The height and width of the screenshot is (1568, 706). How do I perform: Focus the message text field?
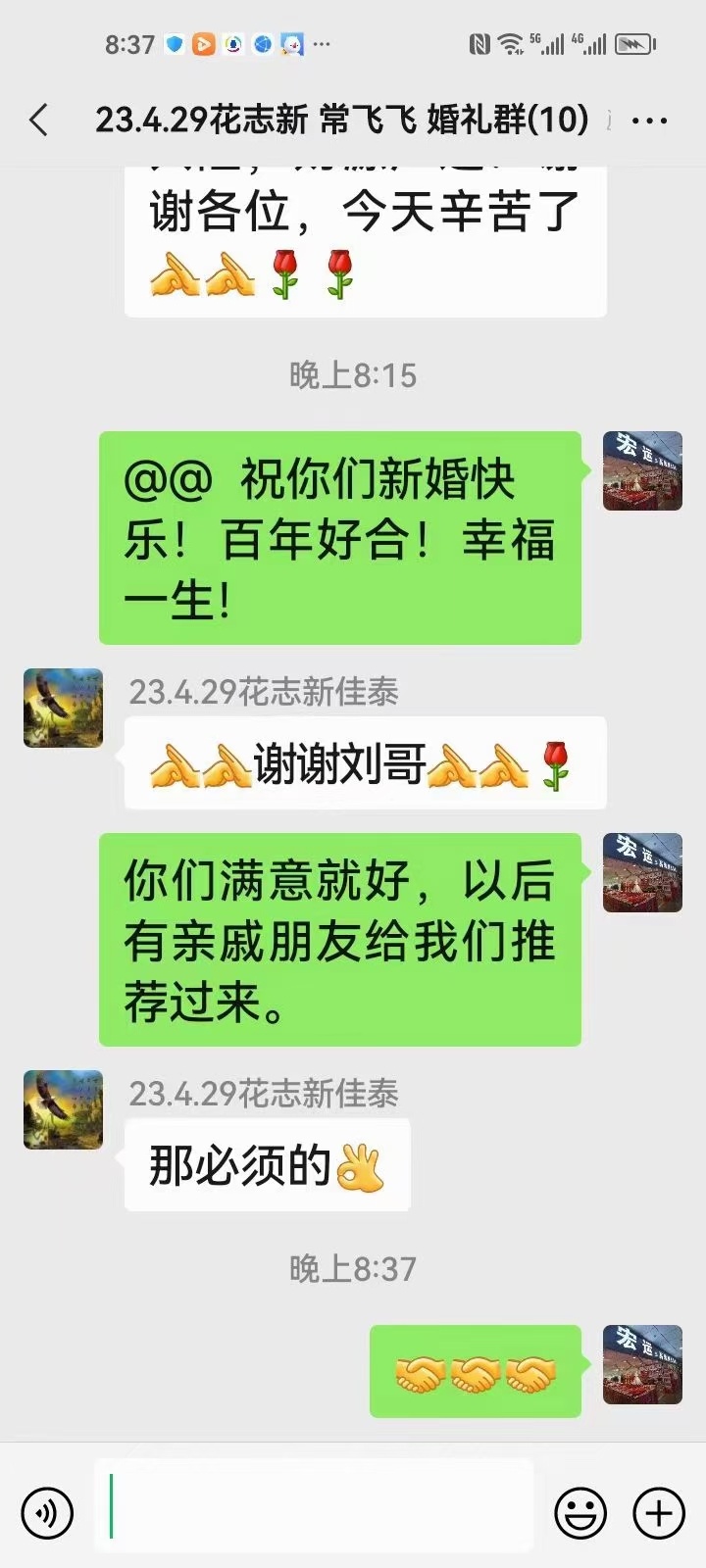click(313, 1505)
